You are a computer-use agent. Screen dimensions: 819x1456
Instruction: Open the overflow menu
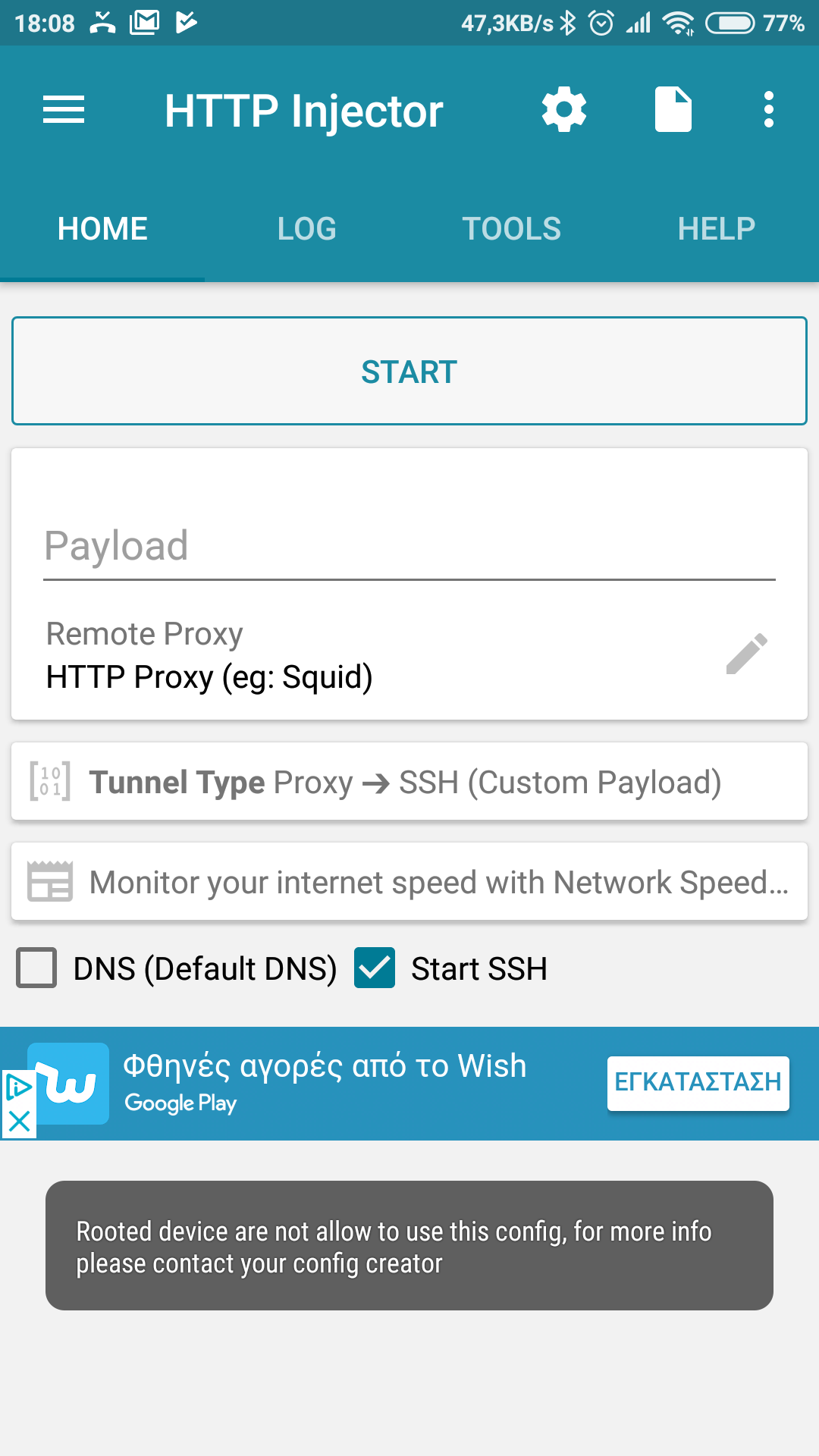[768, 111]
